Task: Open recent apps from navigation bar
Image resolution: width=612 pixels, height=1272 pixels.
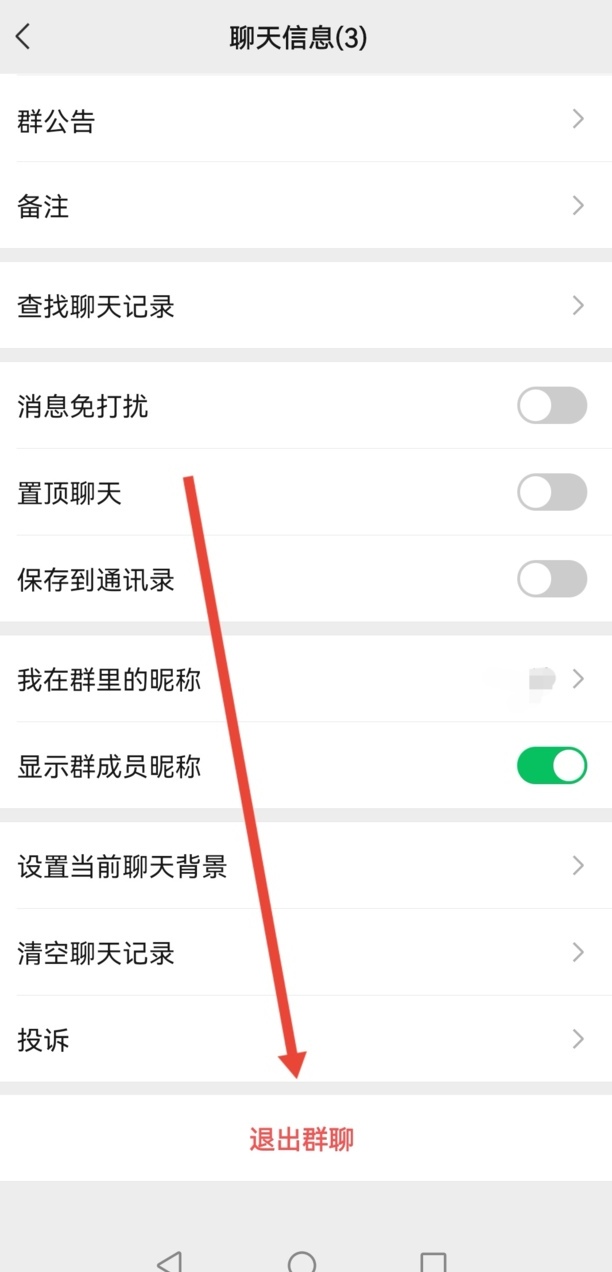Action: click(433, 1262)
